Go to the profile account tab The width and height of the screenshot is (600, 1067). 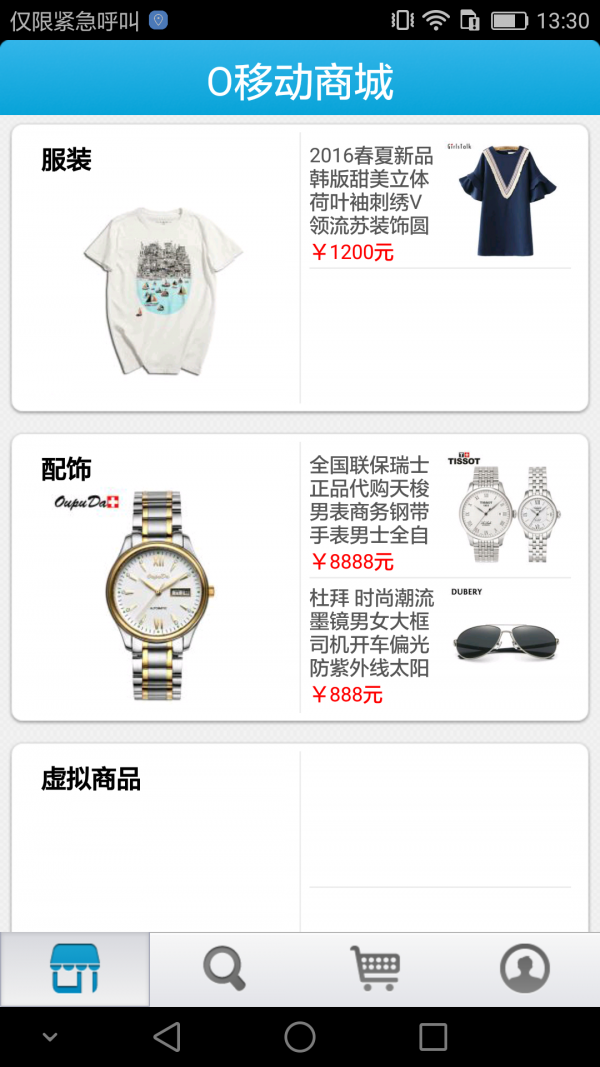pyautogui.click(x=524, y=969)
